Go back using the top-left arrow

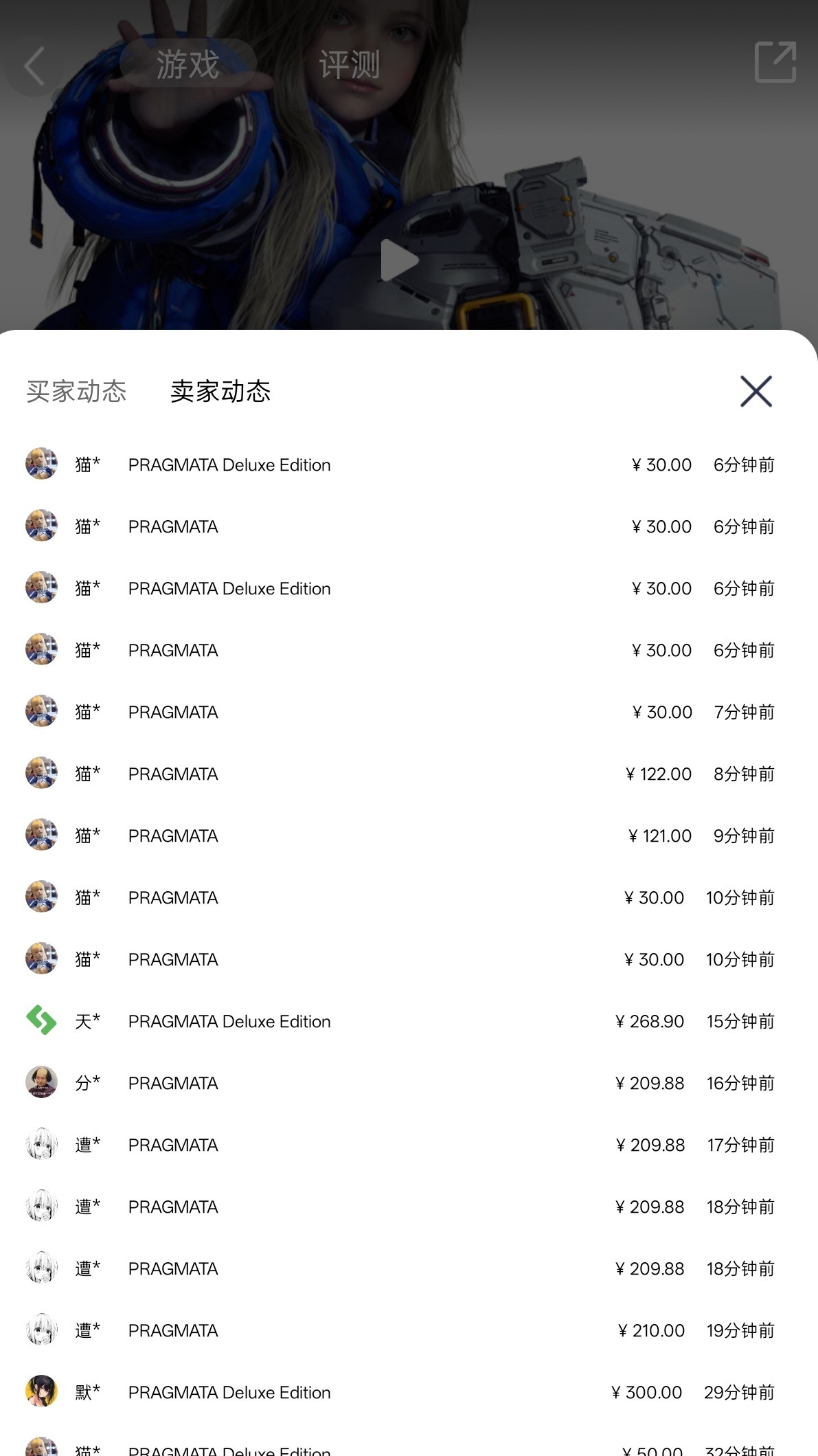pyautogui.click(x=34, y=66)
